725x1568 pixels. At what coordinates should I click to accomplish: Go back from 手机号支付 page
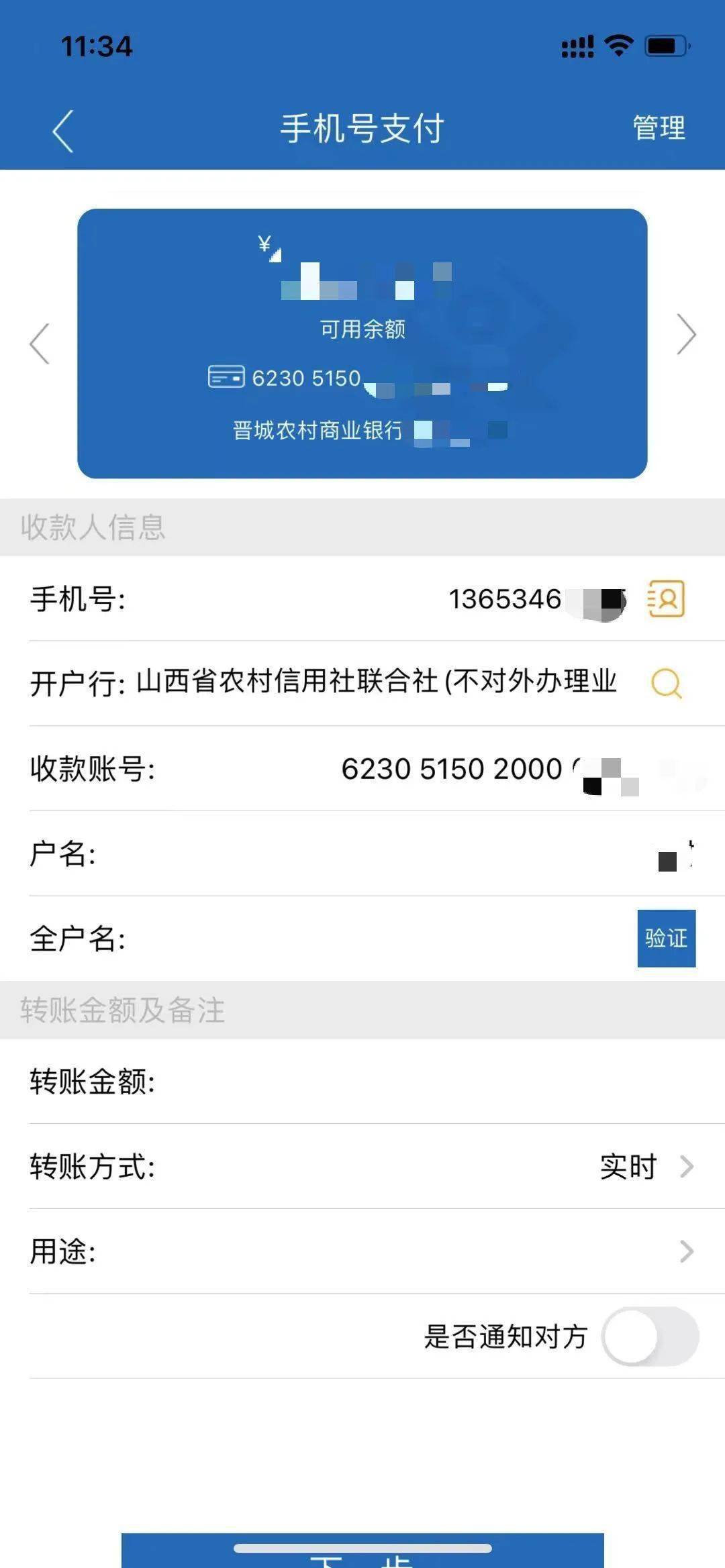pos(62,131)
